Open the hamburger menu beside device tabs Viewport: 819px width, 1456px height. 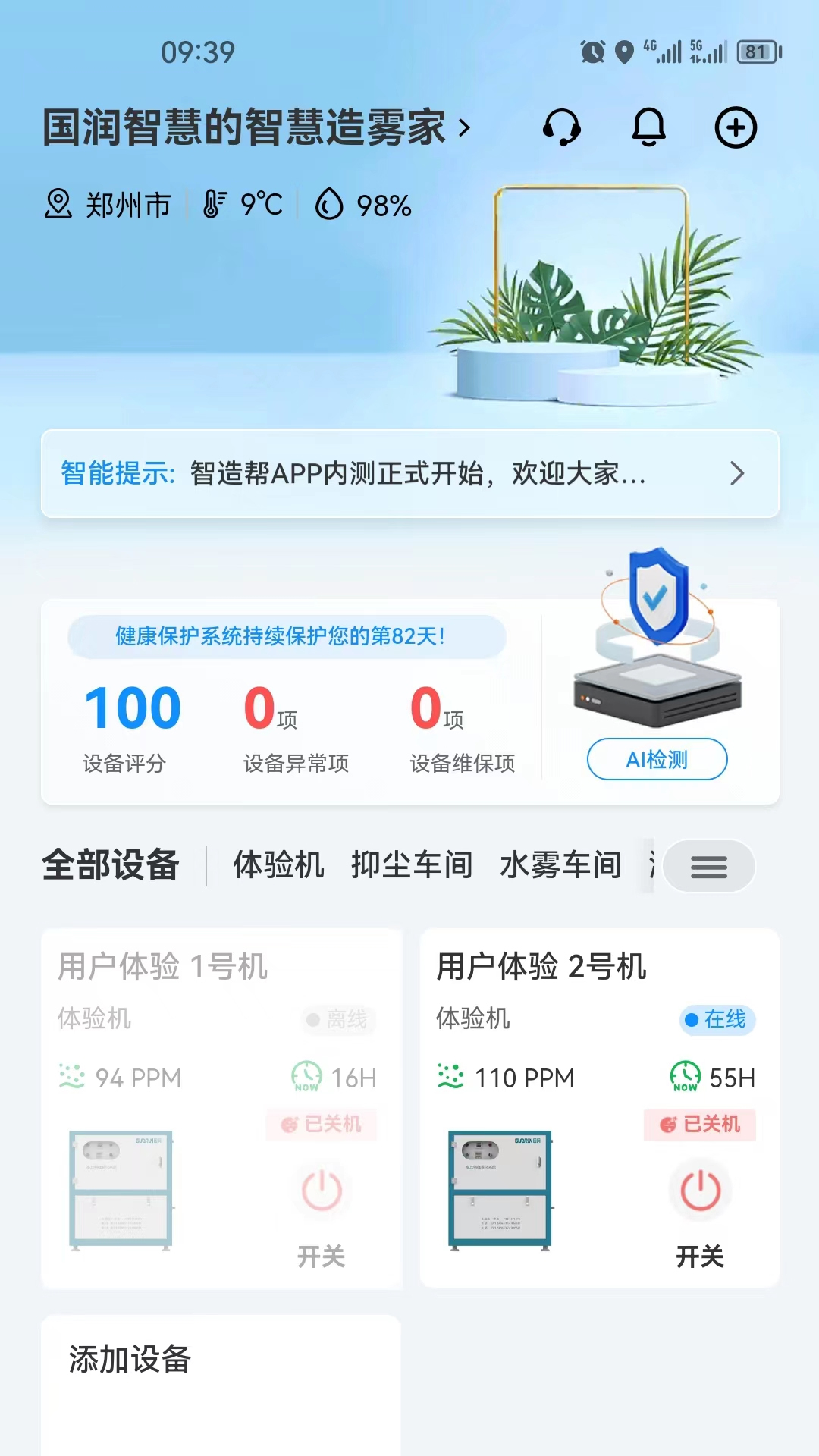(x=708, y=866)
